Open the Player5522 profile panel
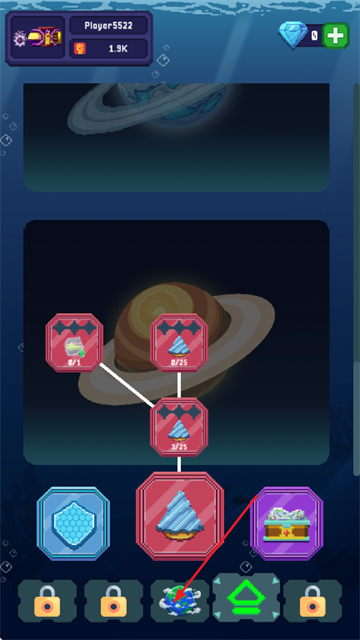Viewport: 360px width, 640px height. point(79,38)
